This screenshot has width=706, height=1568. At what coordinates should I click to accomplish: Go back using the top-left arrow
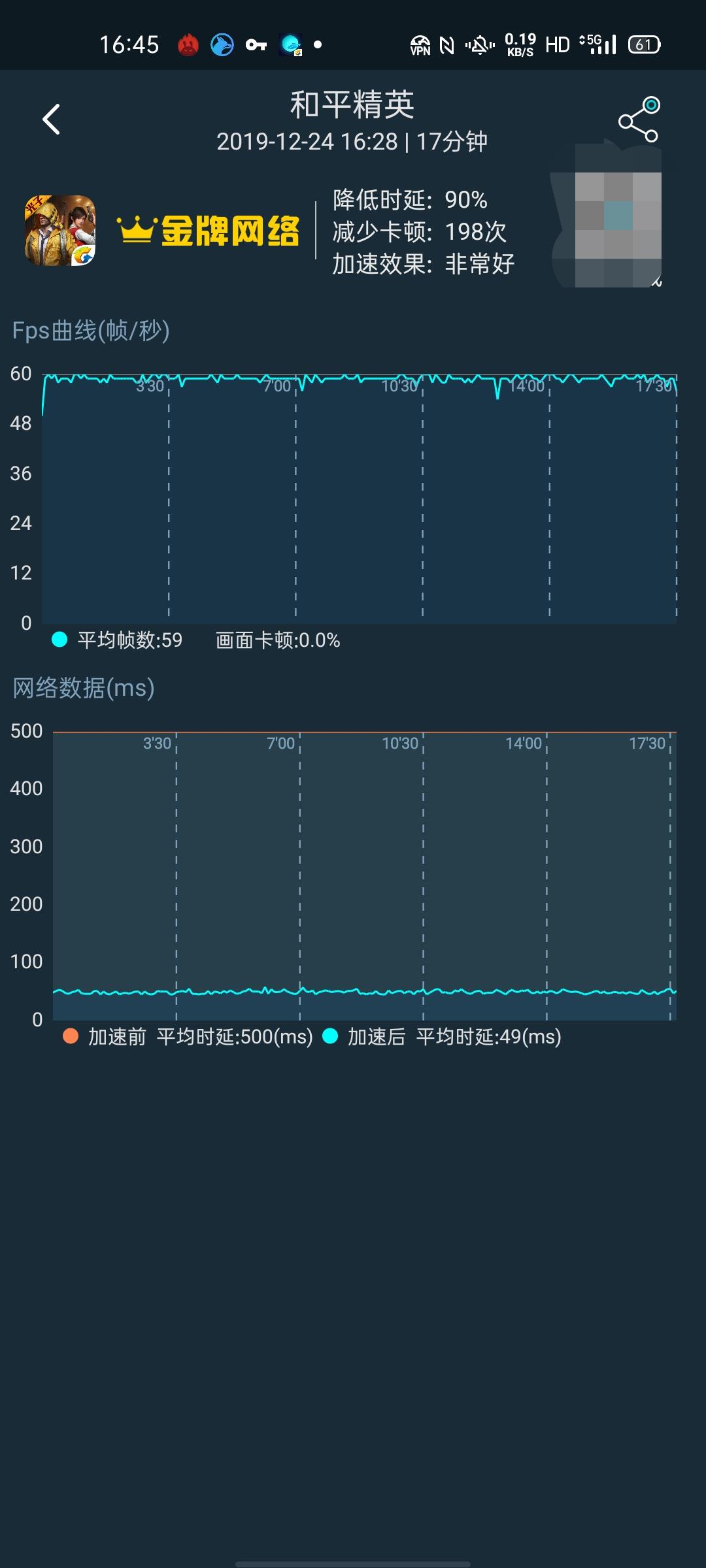[x=51, y=120]
